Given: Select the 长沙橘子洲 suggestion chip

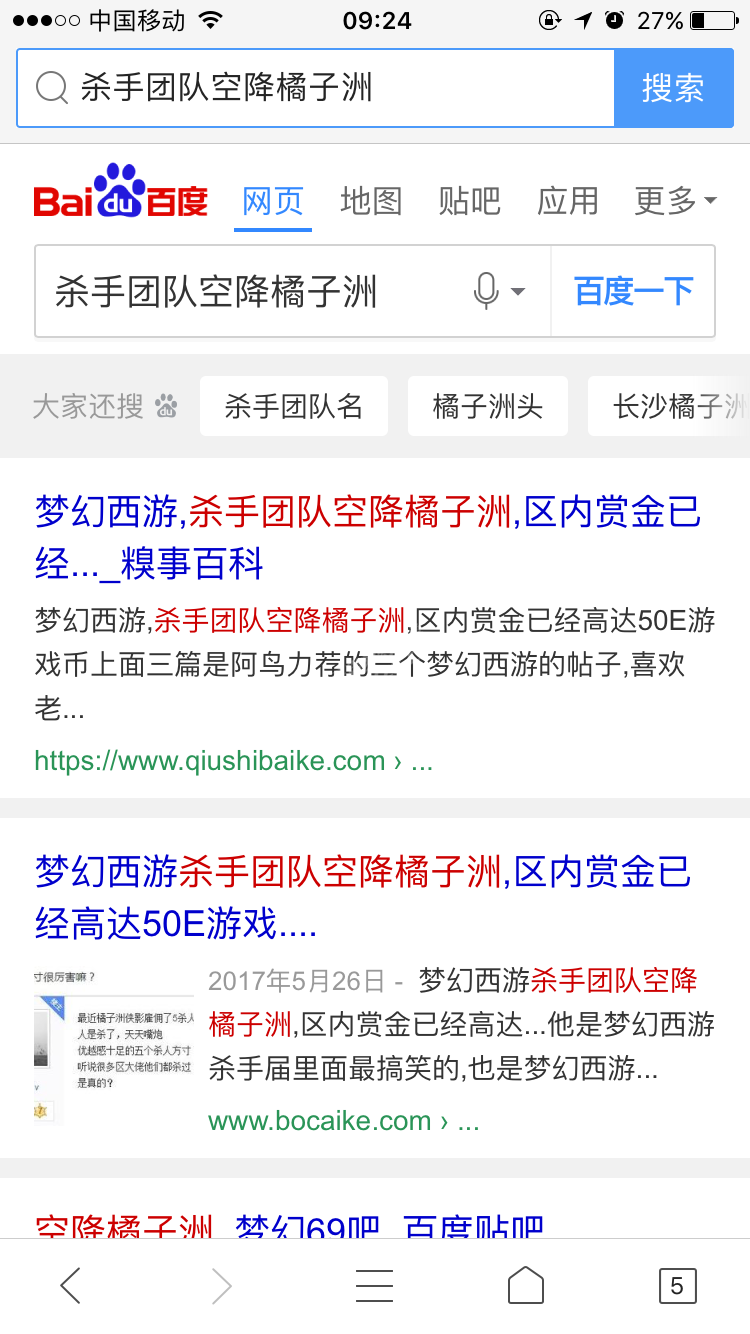Looking at the screenshot, I should pyautogui.click(x=669, y=406).
